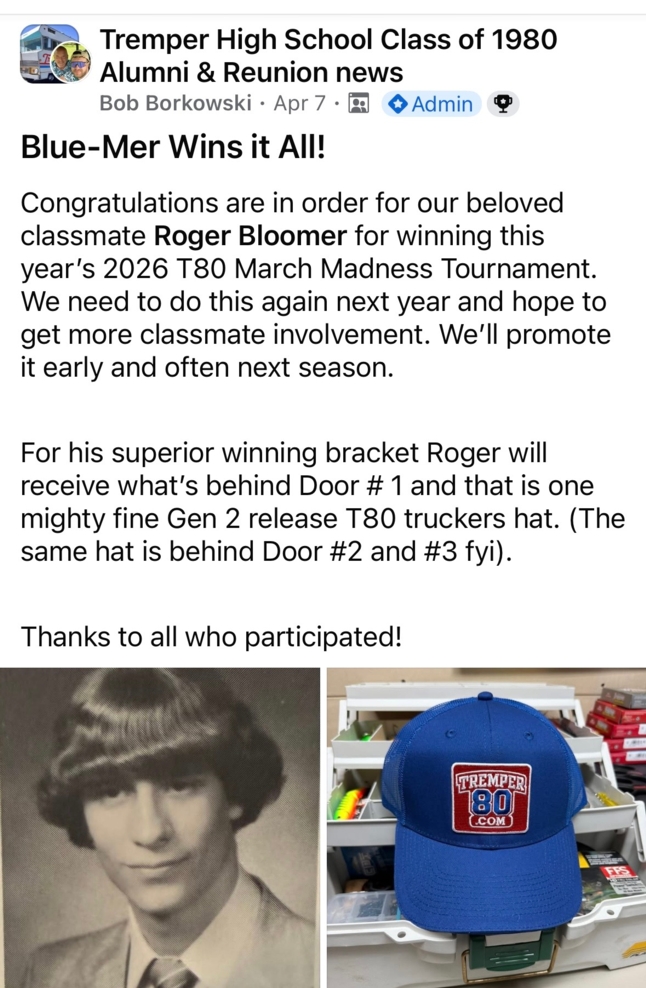Screen dimensions: 646x988
Task: Open the Tremper High School Class of 1980 group
Action: tap(328, 56)
